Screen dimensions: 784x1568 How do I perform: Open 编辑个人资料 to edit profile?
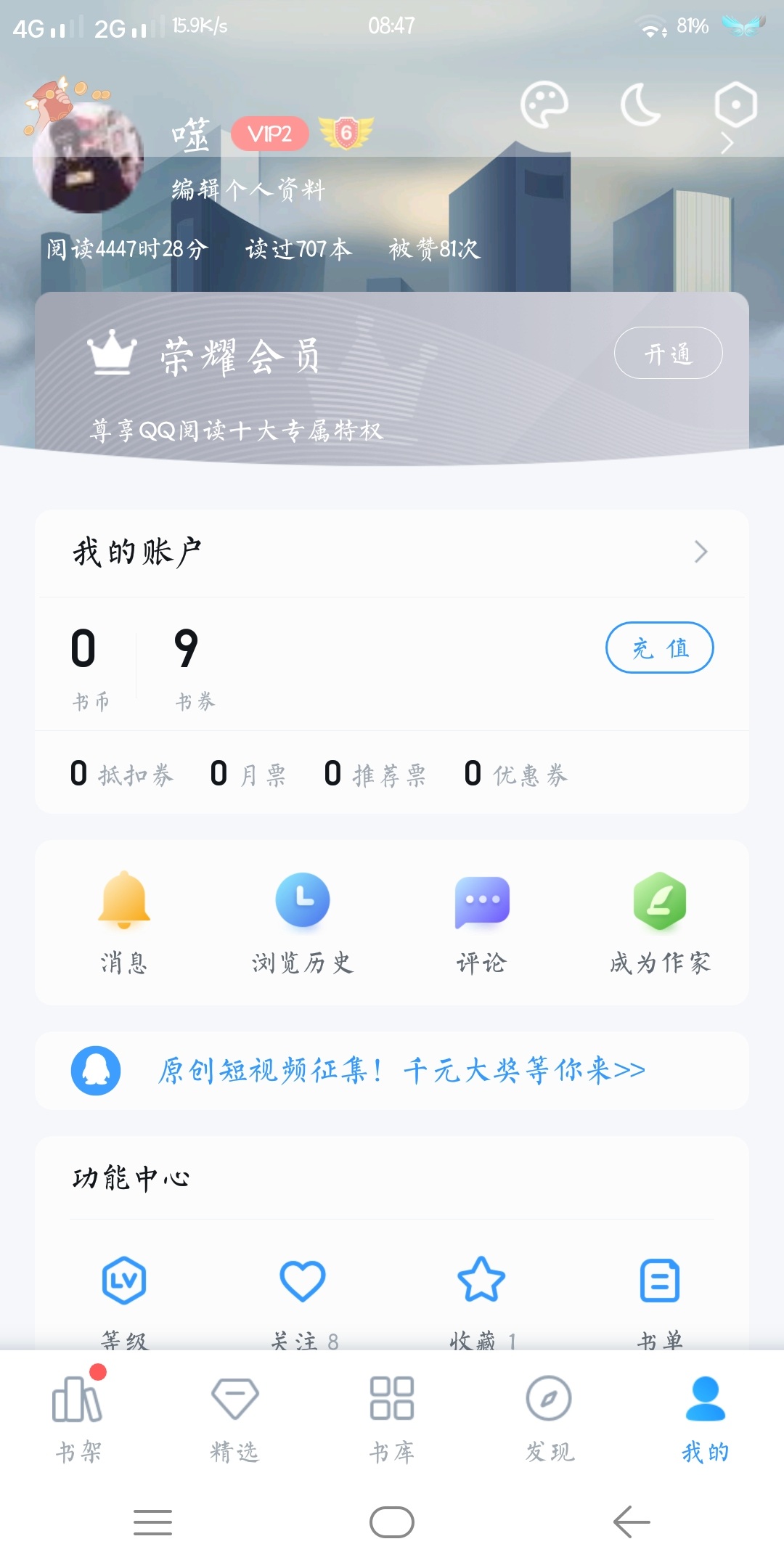click(248, 190)
